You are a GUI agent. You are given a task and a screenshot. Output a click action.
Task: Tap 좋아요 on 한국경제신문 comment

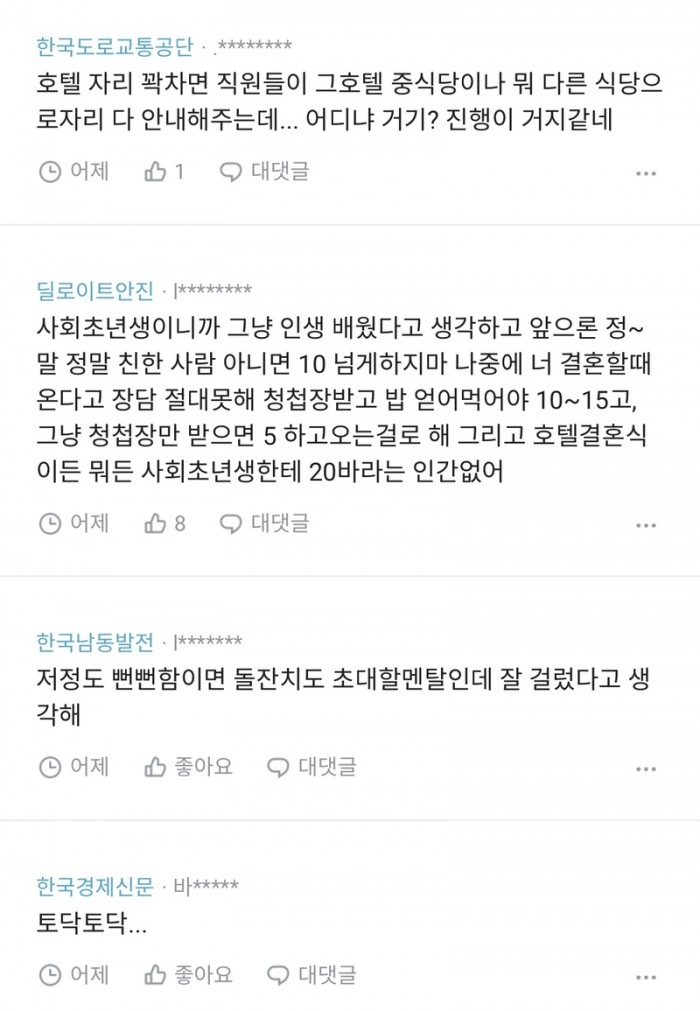[188, 973]
